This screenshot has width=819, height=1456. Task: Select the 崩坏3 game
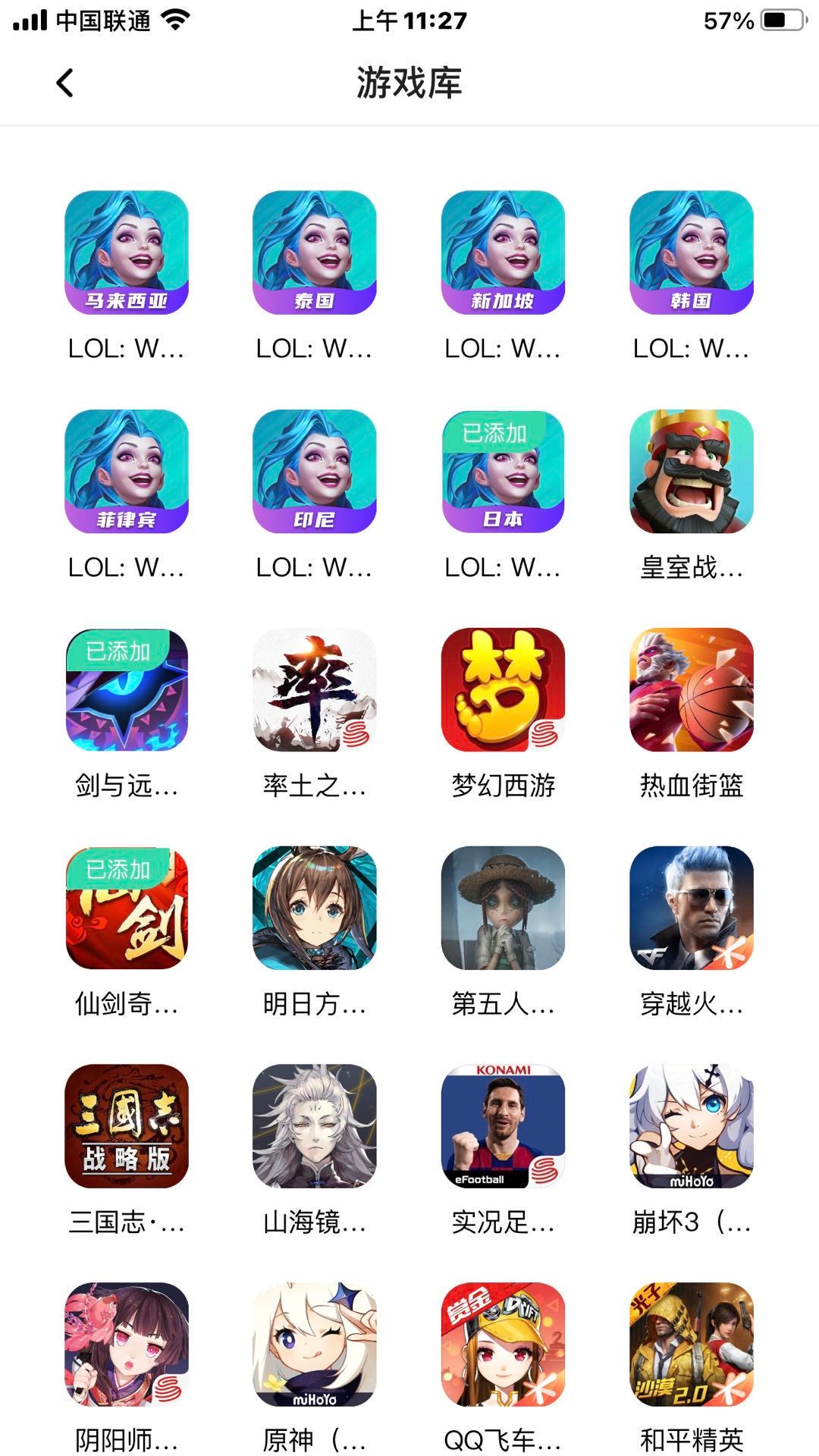(x=691, y=1126)
